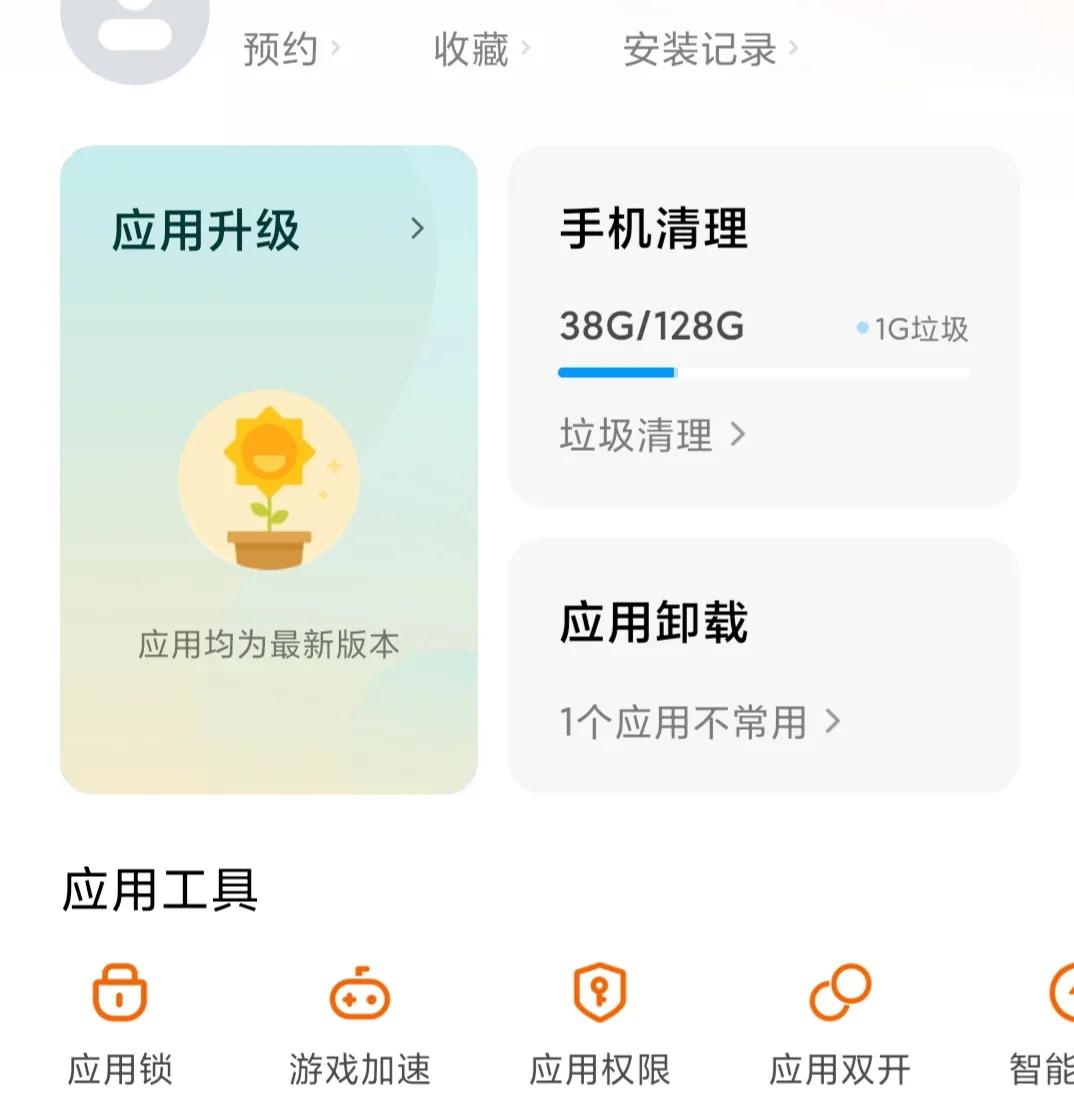Screen dimensions: 1074x1104
Task: Expand the 1个应用不常用 list
Action: [834, 720]
